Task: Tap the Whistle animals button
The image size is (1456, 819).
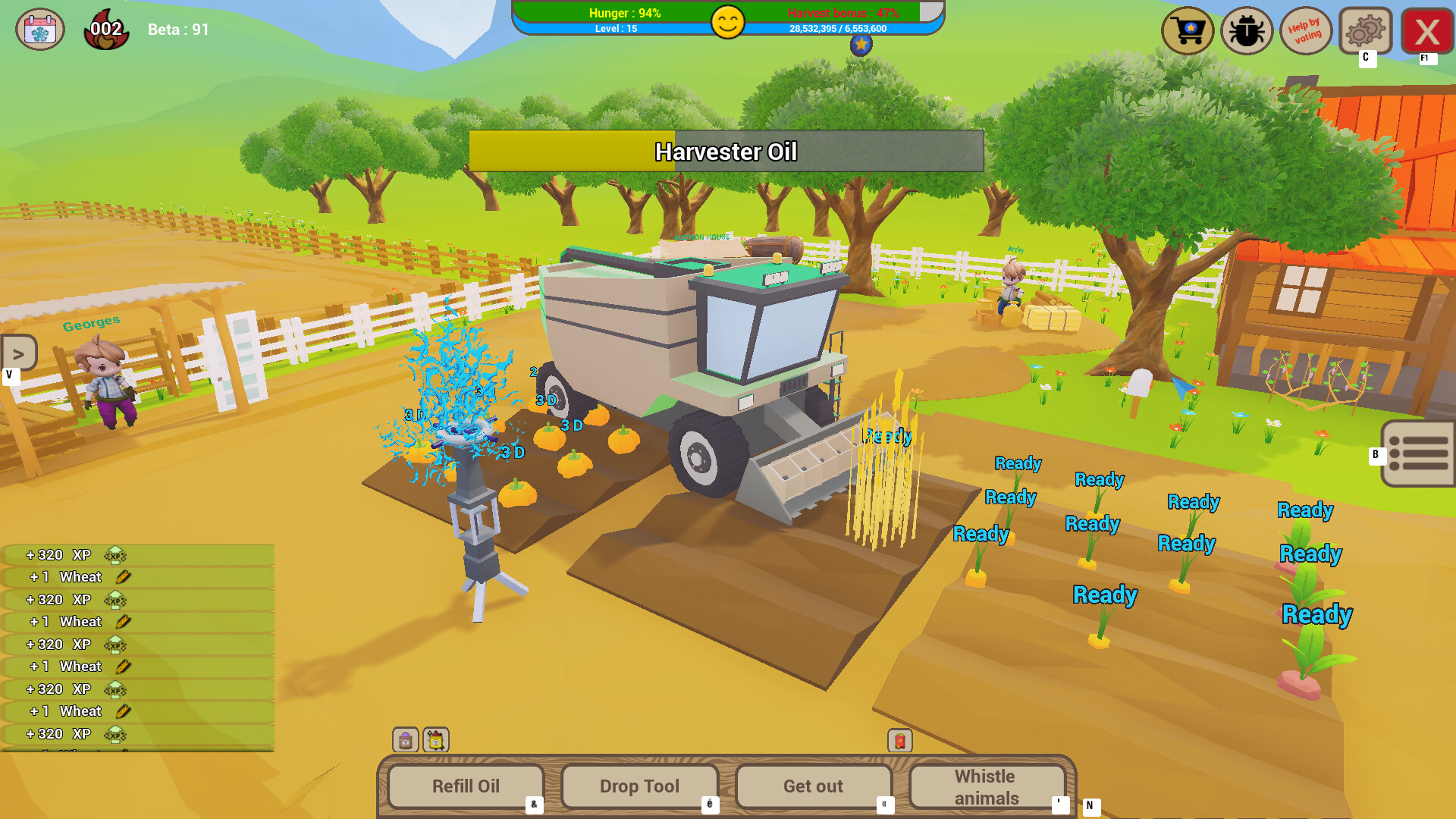Action: coord(986,786)
